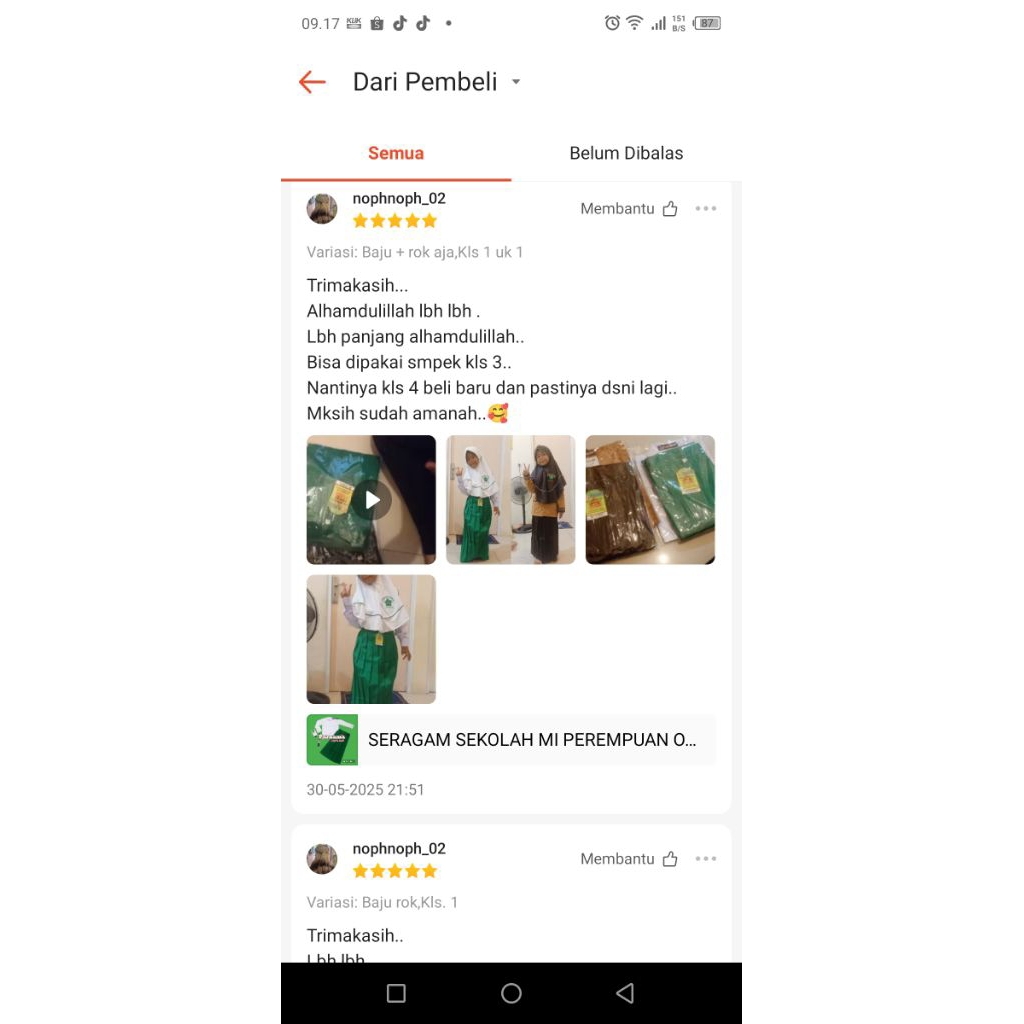This screenshot has height=1024, width=1024.
Task: Open recent apps from navigation bar
Action: coord(396,993)
